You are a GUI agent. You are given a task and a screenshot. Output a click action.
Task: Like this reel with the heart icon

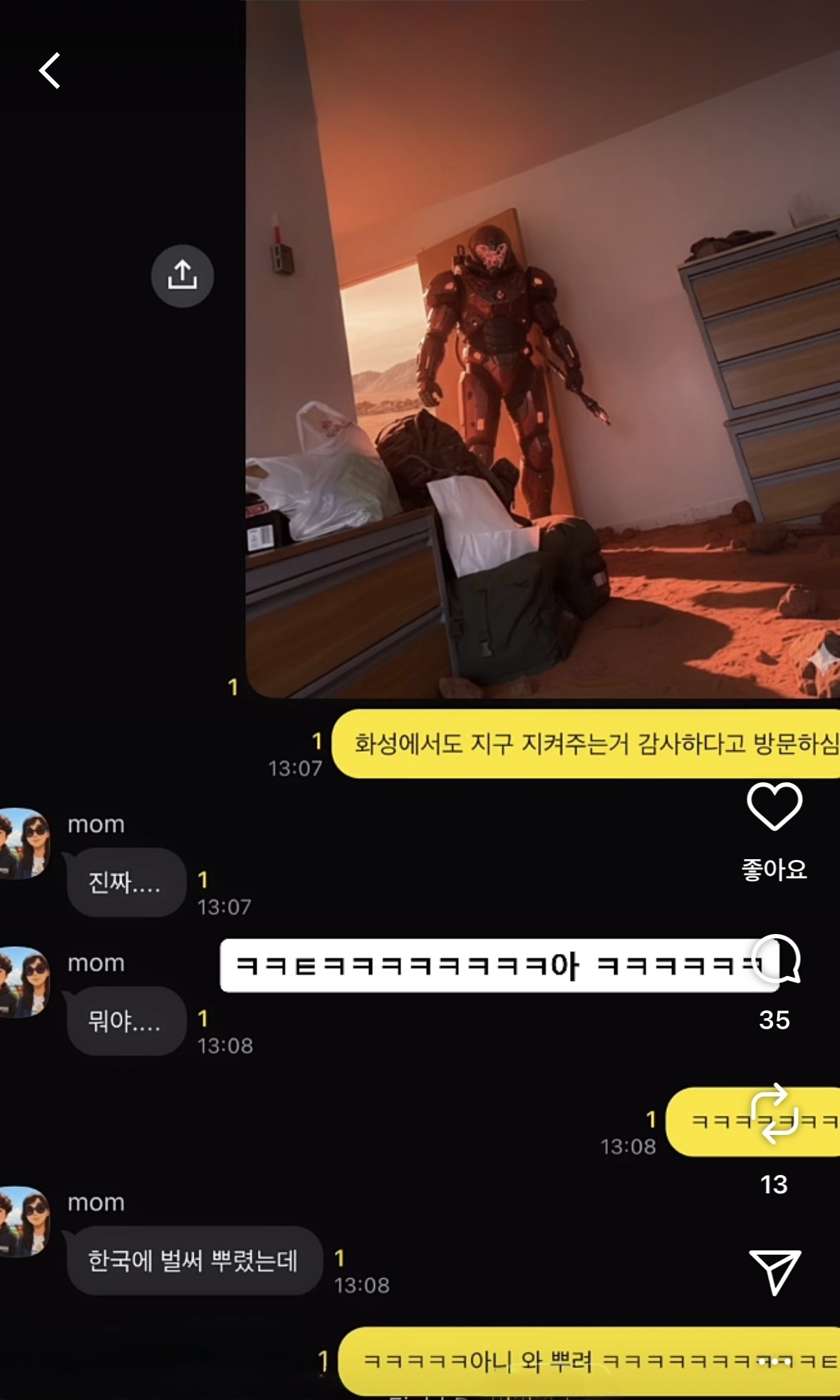[774, 807]
